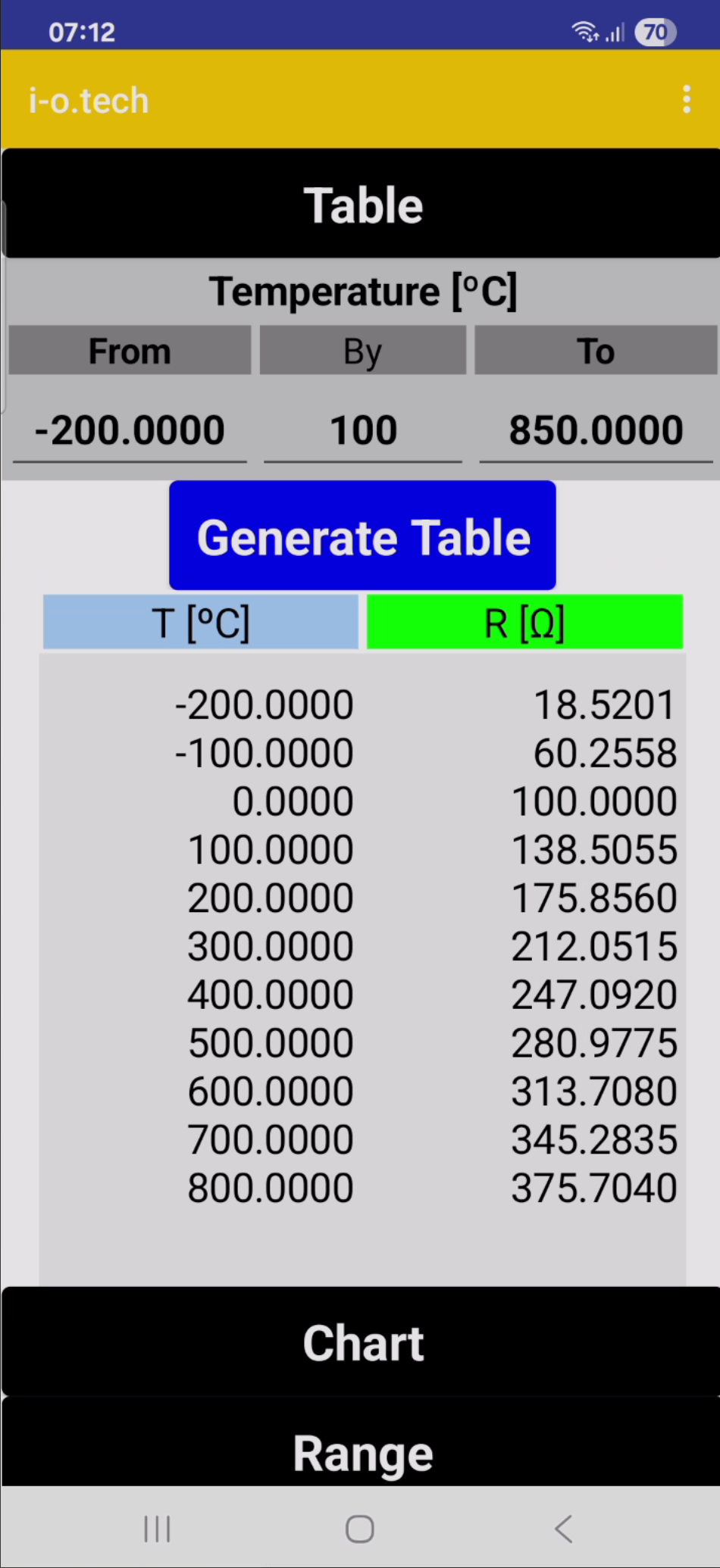Open recent apps from navigation bar

157,1529
